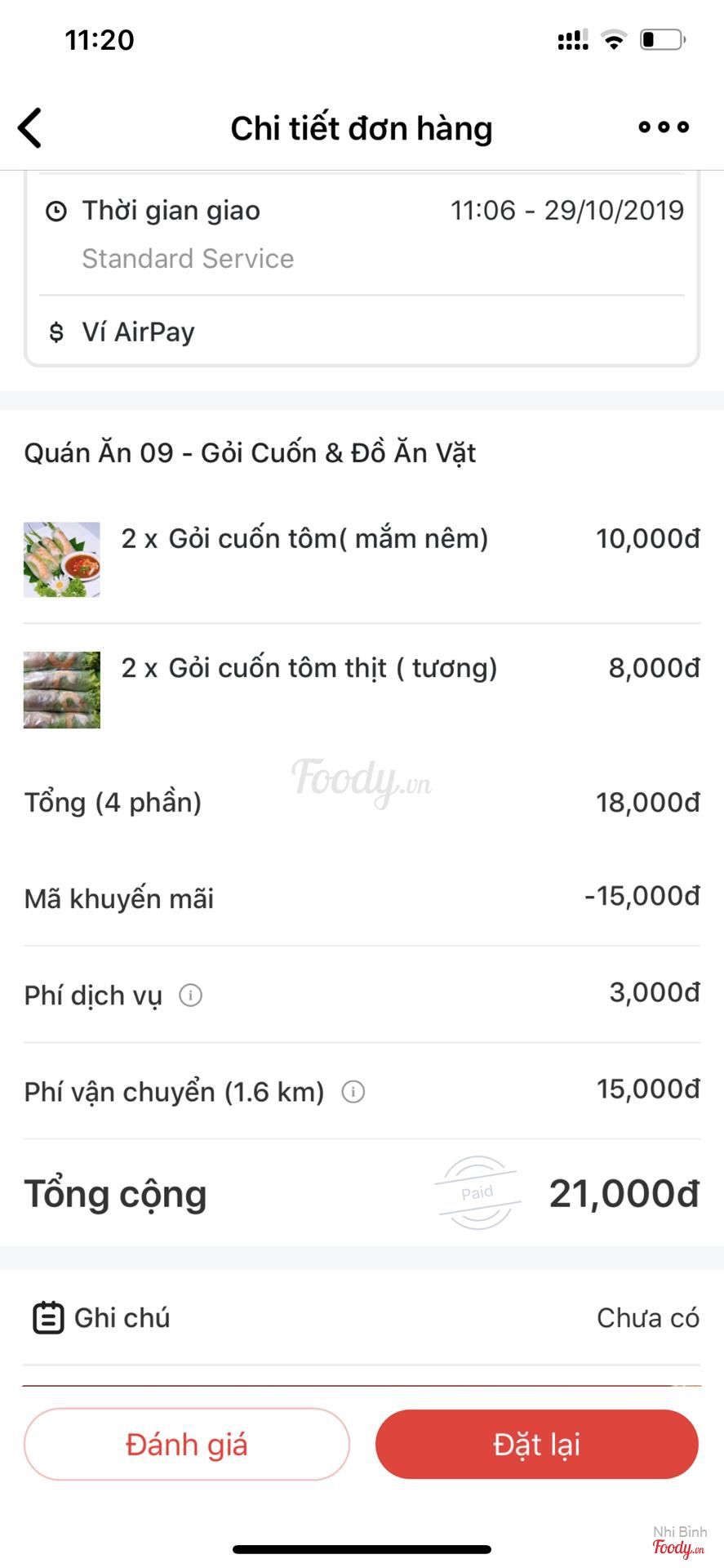Open Gỏi cuốn tôm thịt (tương) item
Image resolution: width=724 pixels, height=1568 pixels.
click(x=309, y=668)
